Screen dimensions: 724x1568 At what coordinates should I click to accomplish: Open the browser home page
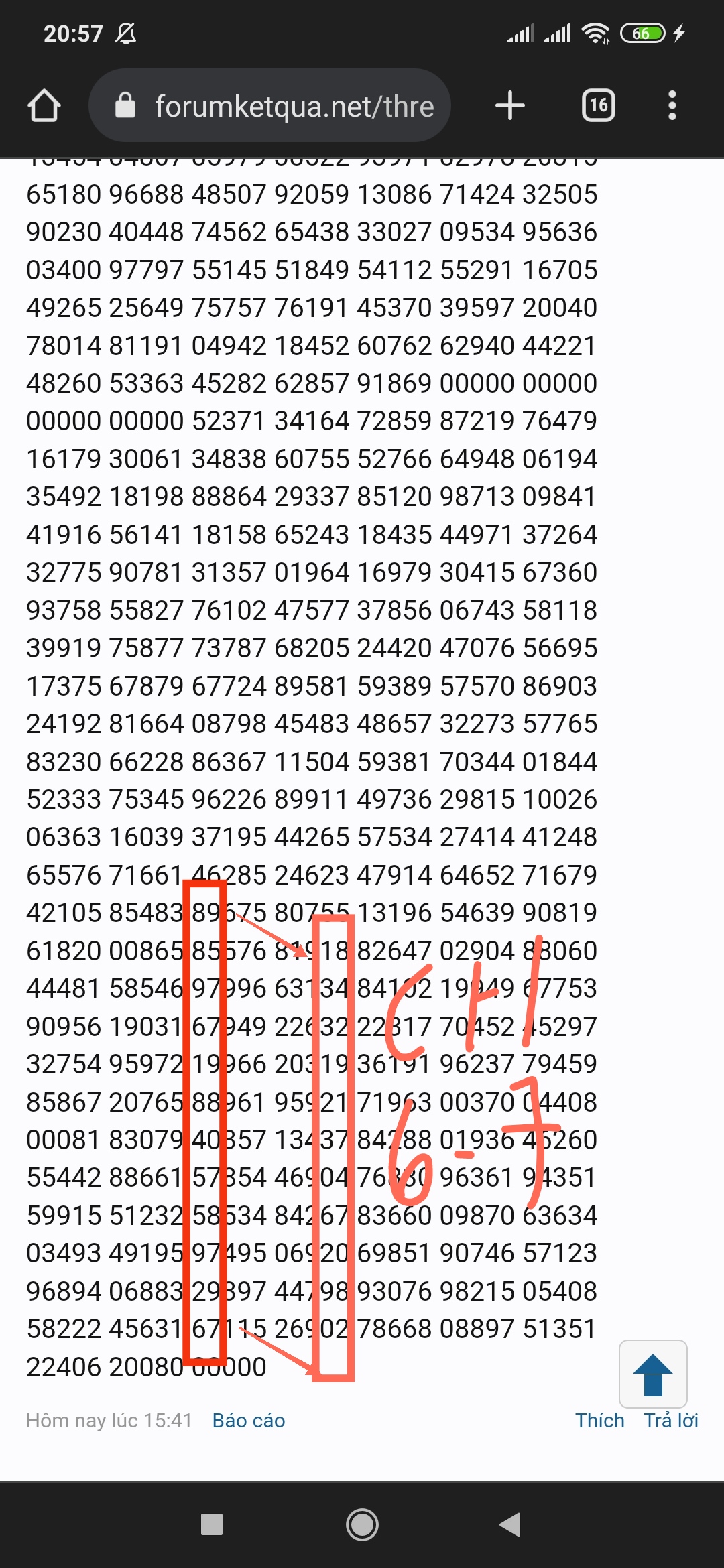pos(44,106)
